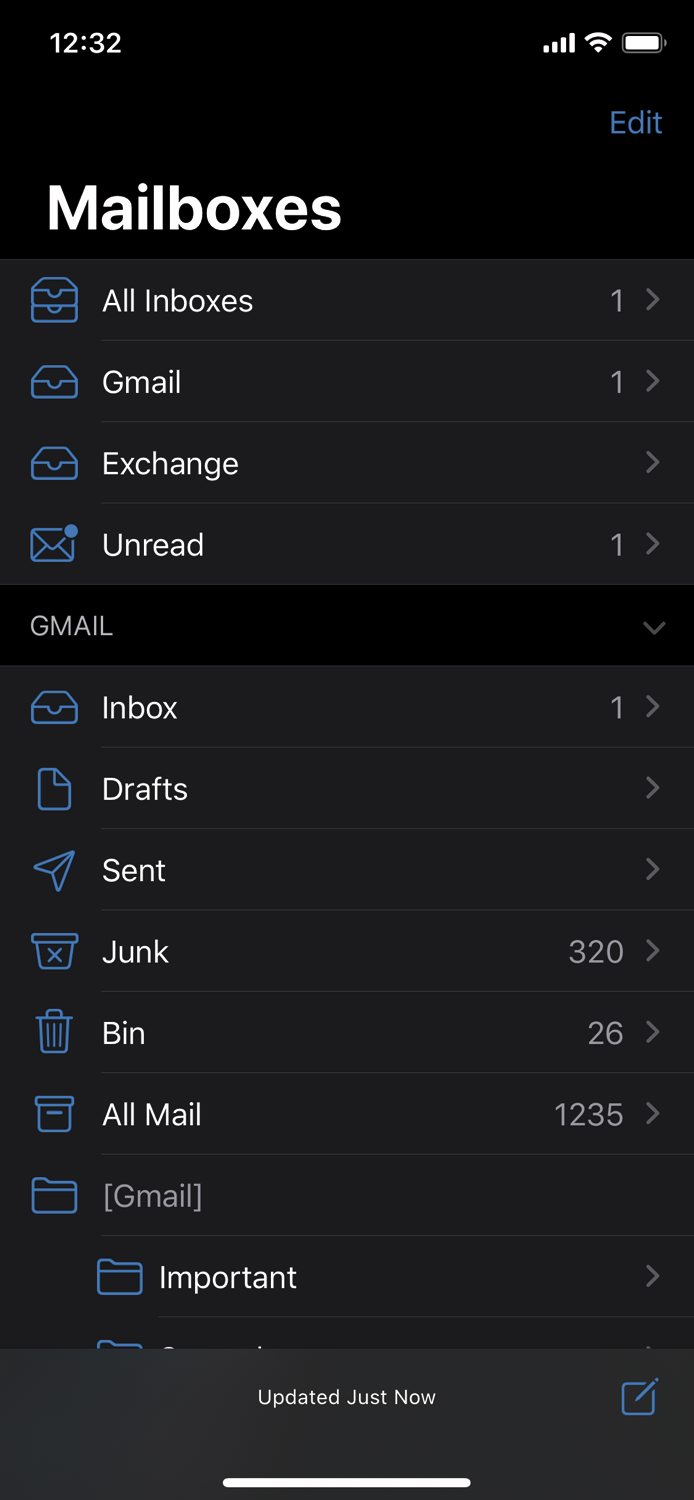This screenshot has width=694, height=1500.
Task: Compose a new email
Action: [x=640, y=1396]
